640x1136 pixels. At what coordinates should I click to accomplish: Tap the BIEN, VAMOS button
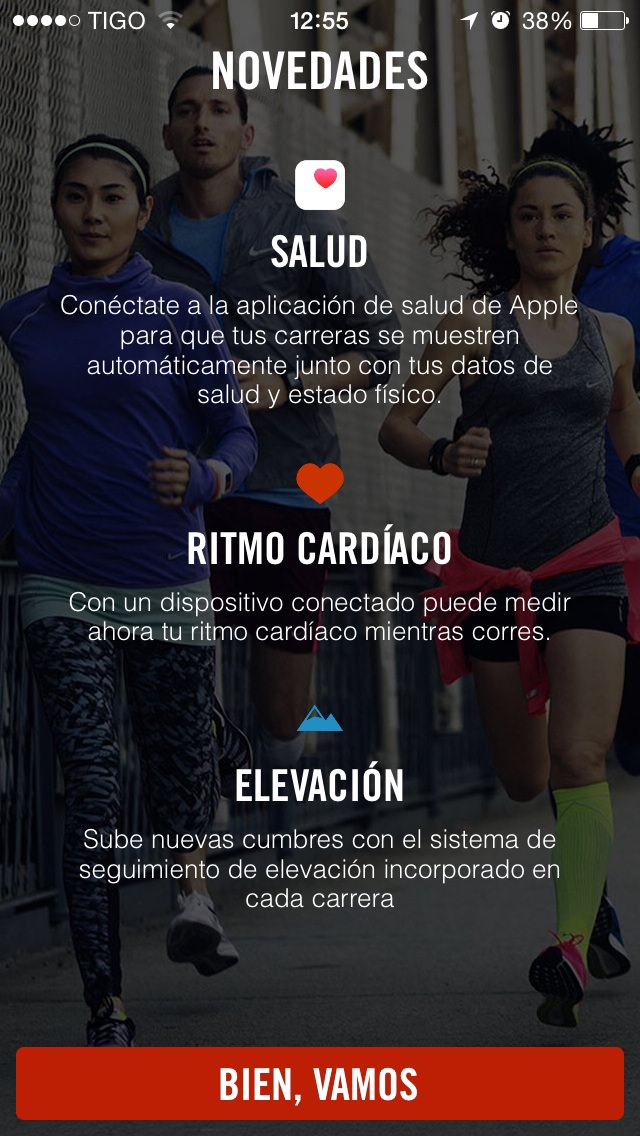tap(320, 1084)
